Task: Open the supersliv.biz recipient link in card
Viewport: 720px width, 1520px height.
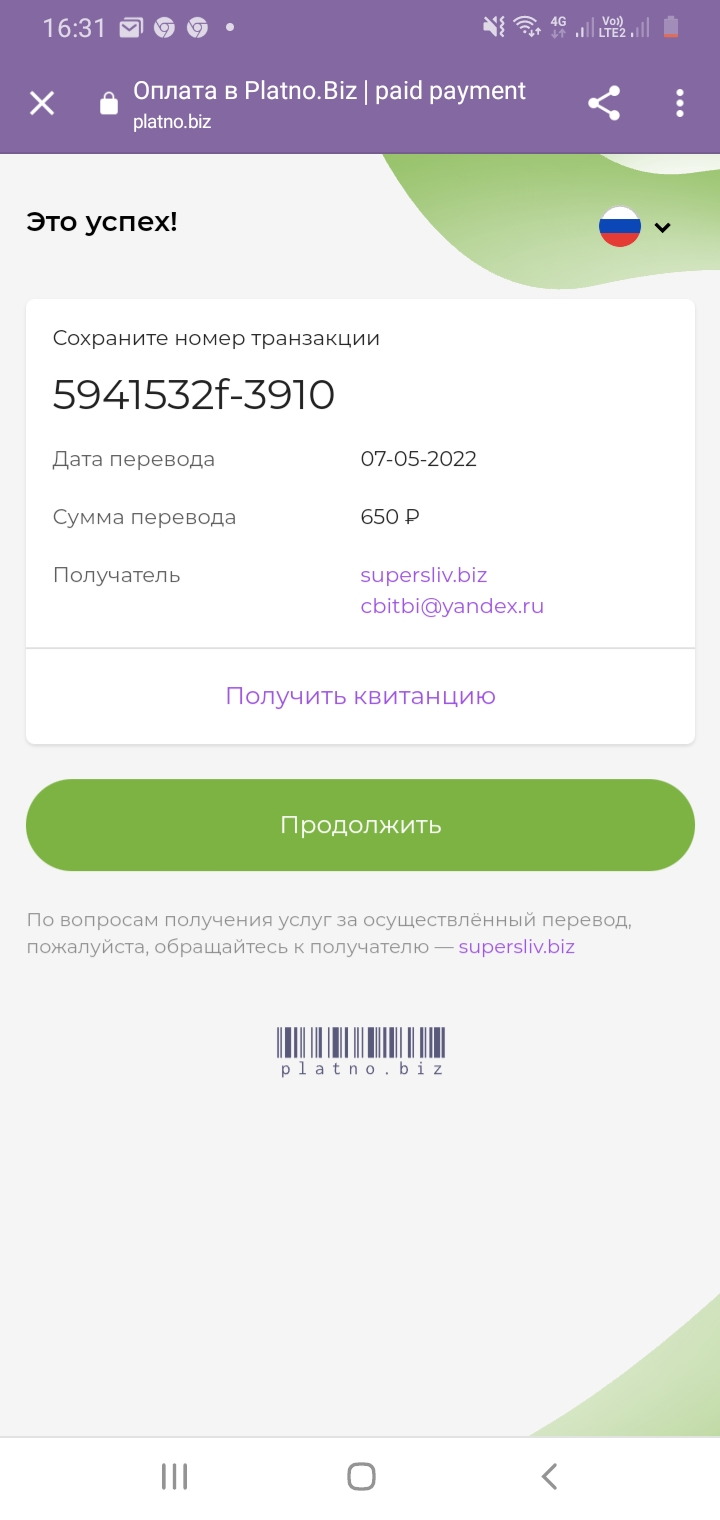Action: coord(424,575)
